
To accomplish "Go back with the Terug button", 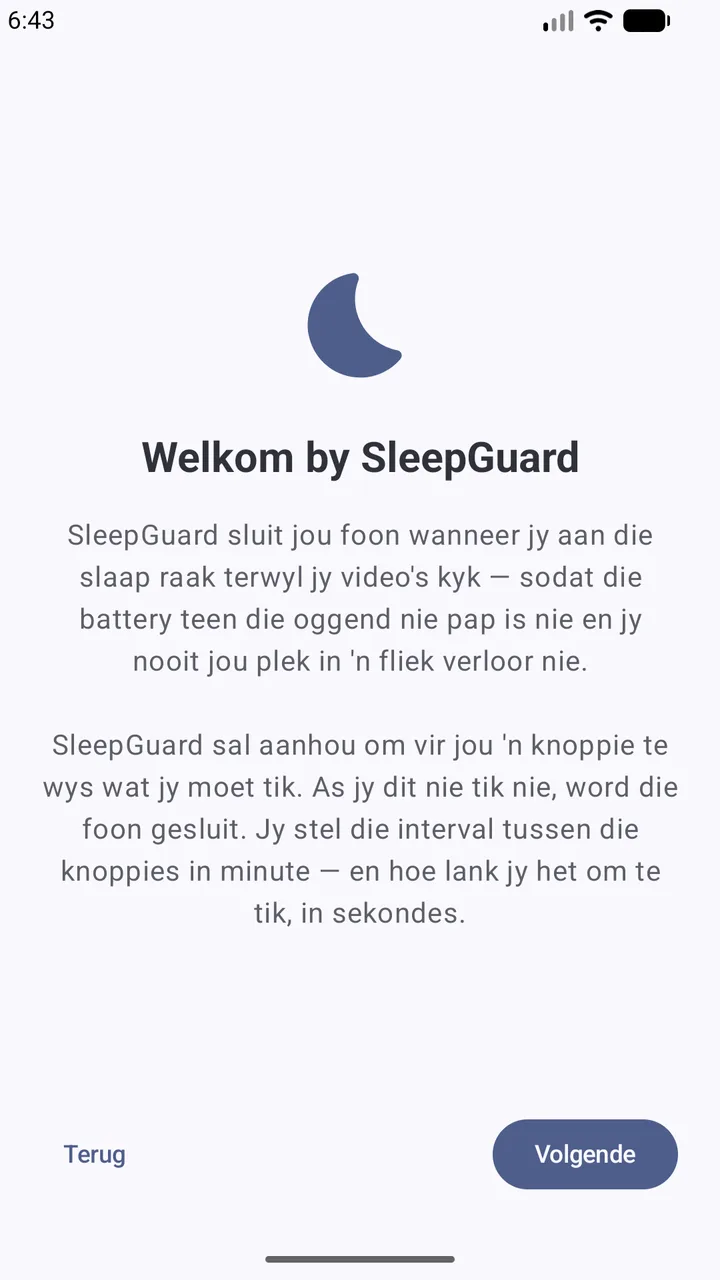I will coord(95,1154).
